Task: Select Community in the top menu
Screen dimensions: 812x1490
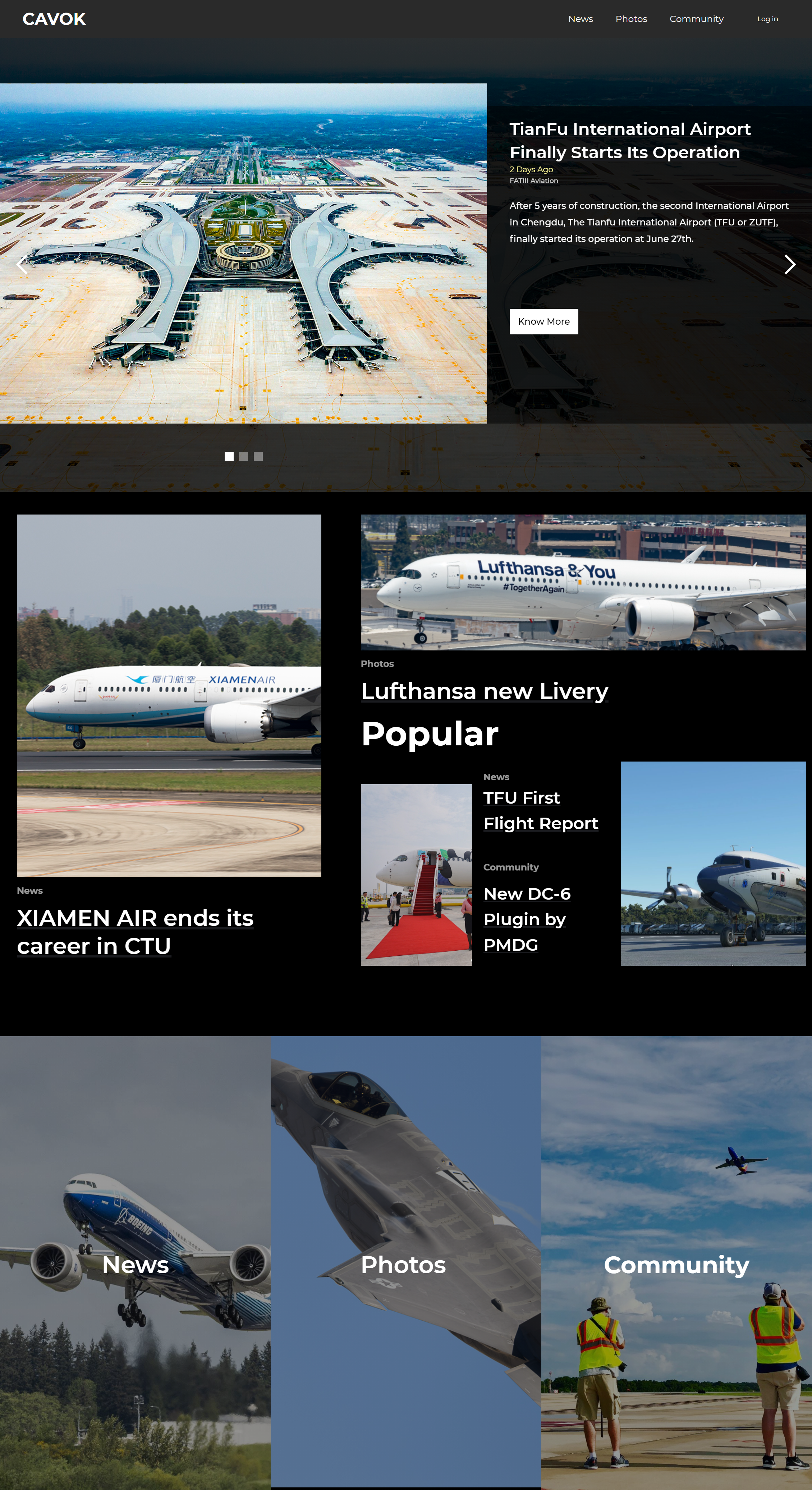Action: click(x=696, y=19)
